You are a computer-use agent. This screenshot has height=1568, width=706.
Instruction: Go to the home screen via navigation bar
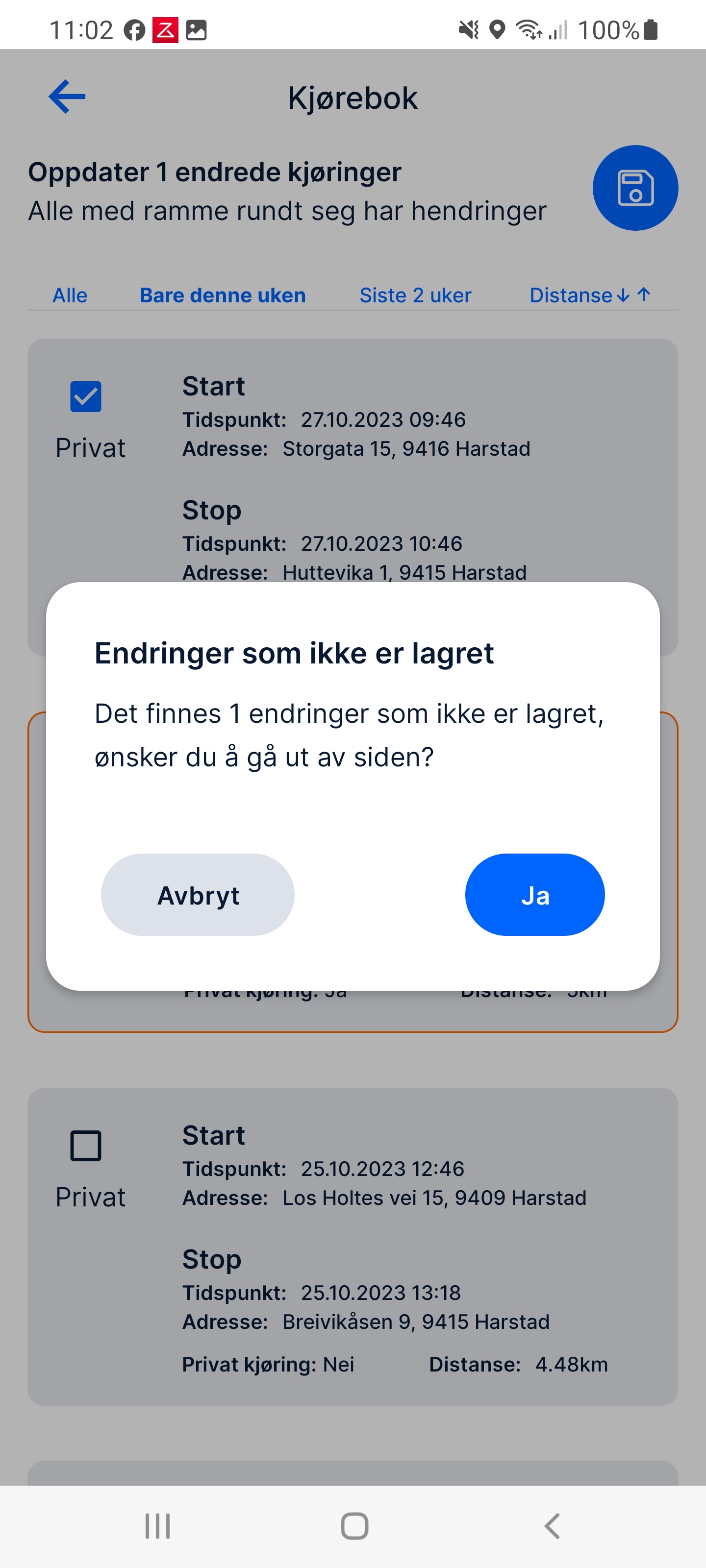point(354,1525)
